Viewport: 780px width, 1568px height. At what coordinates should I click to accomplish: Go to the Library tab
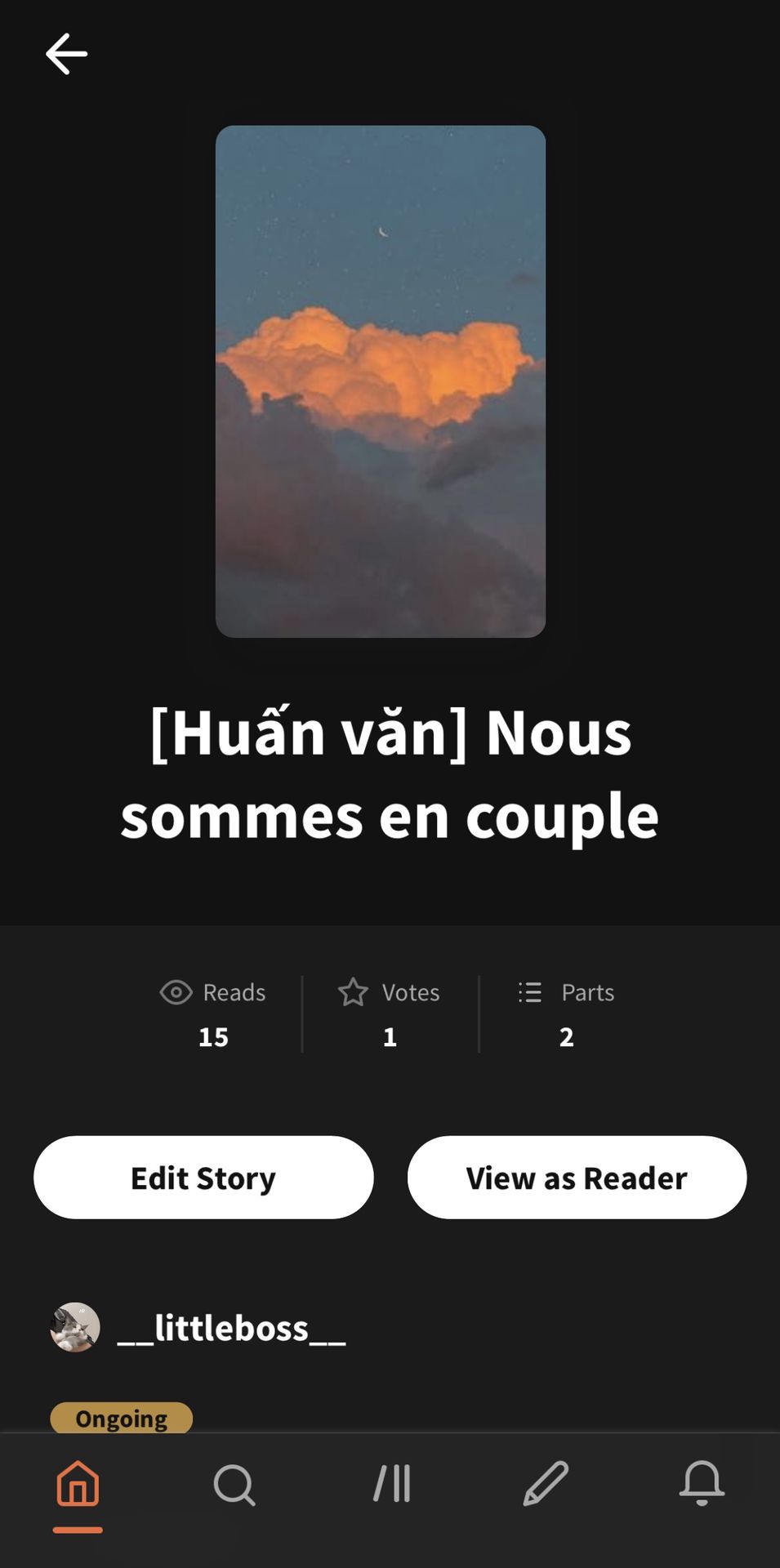pos(391,1484)
